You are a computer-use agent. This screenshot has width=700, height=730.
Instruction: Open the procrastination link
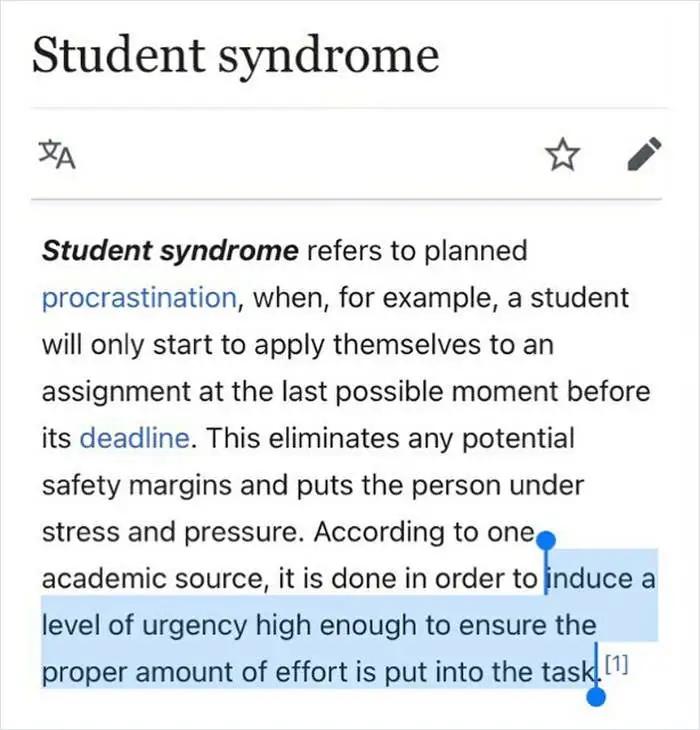coord(138,297)
